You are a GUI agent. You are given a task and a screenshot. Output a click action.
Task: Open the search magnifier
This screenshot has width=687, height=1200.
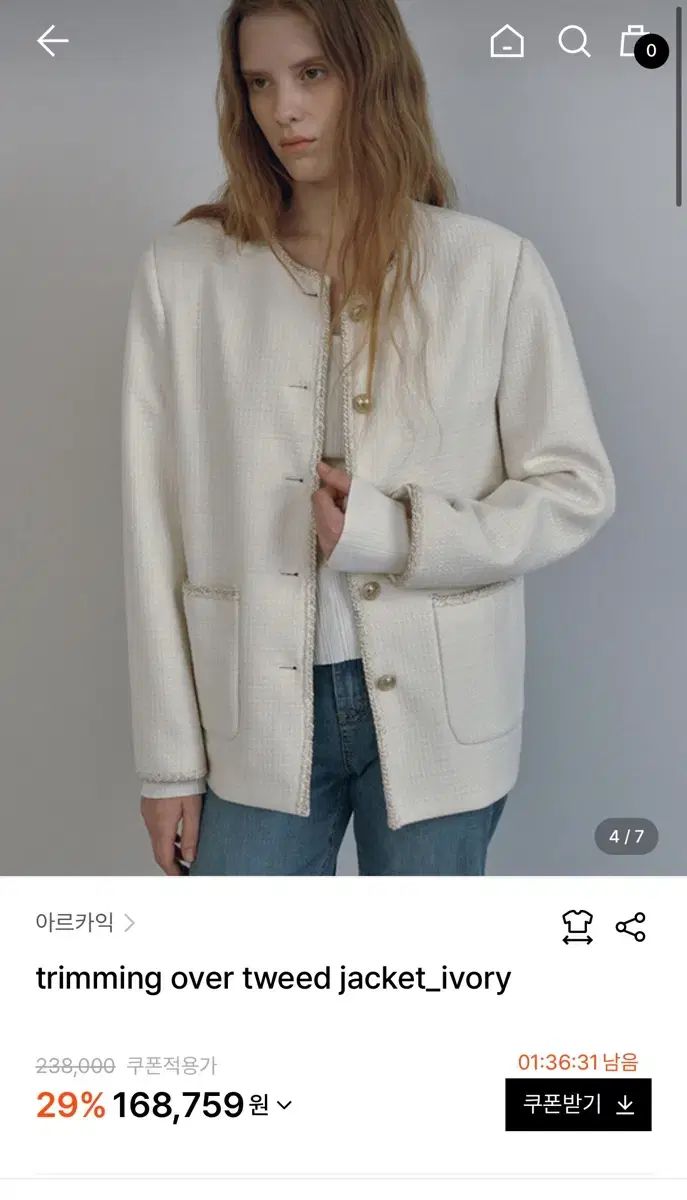click(574, 41)
